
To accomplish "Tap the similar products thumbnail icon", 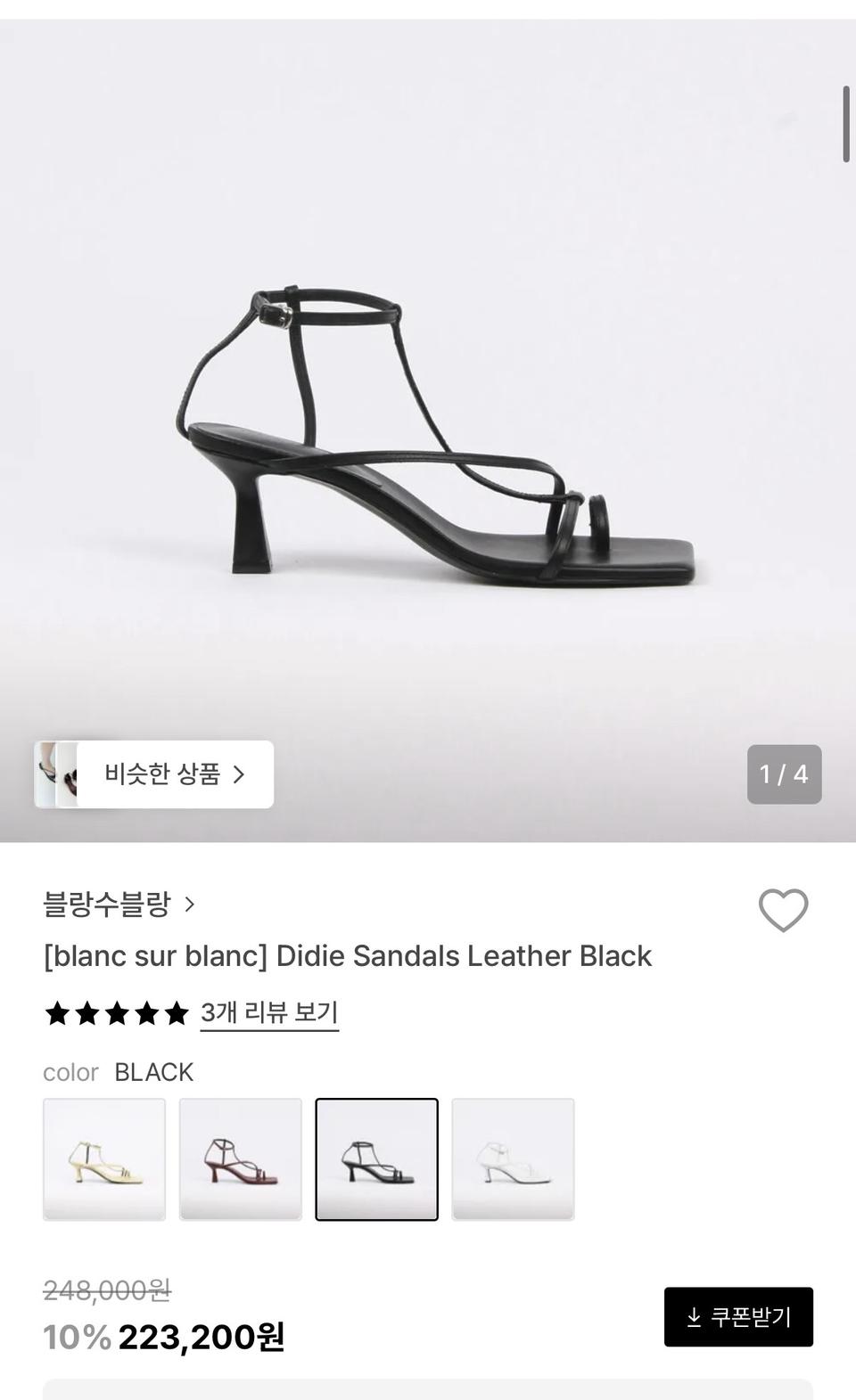I will (x=60, y=774).
